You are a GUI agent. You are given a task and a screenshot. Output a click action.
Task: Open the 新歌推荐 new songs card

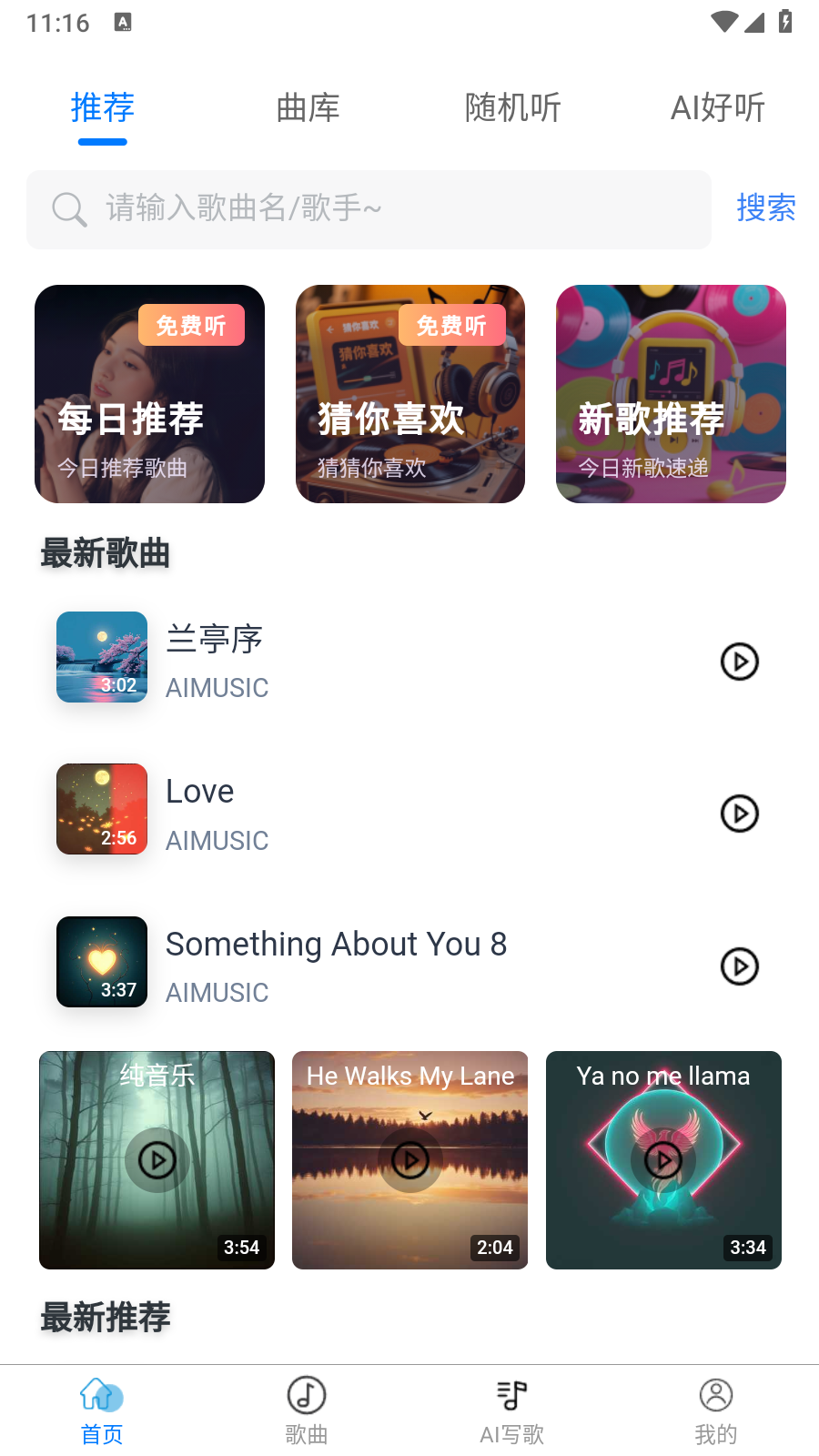[x=671, y=394]
